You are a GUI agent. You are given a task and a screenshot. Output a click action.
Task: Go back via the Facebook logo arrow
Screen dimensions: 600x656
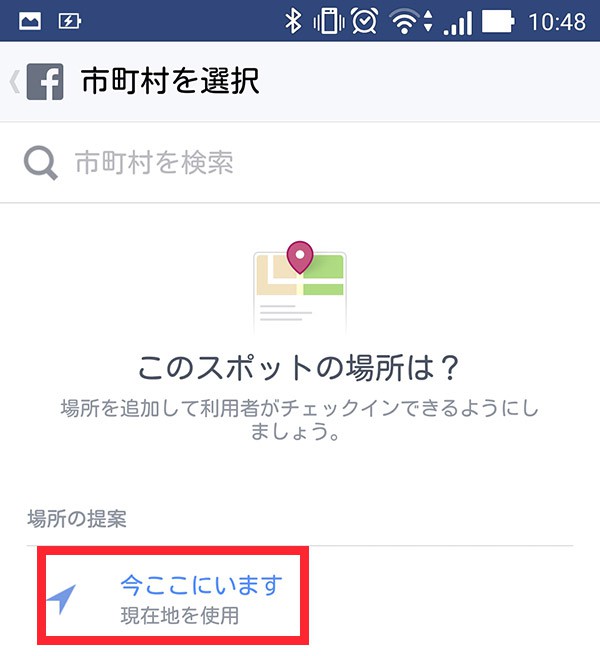(36, 82)
